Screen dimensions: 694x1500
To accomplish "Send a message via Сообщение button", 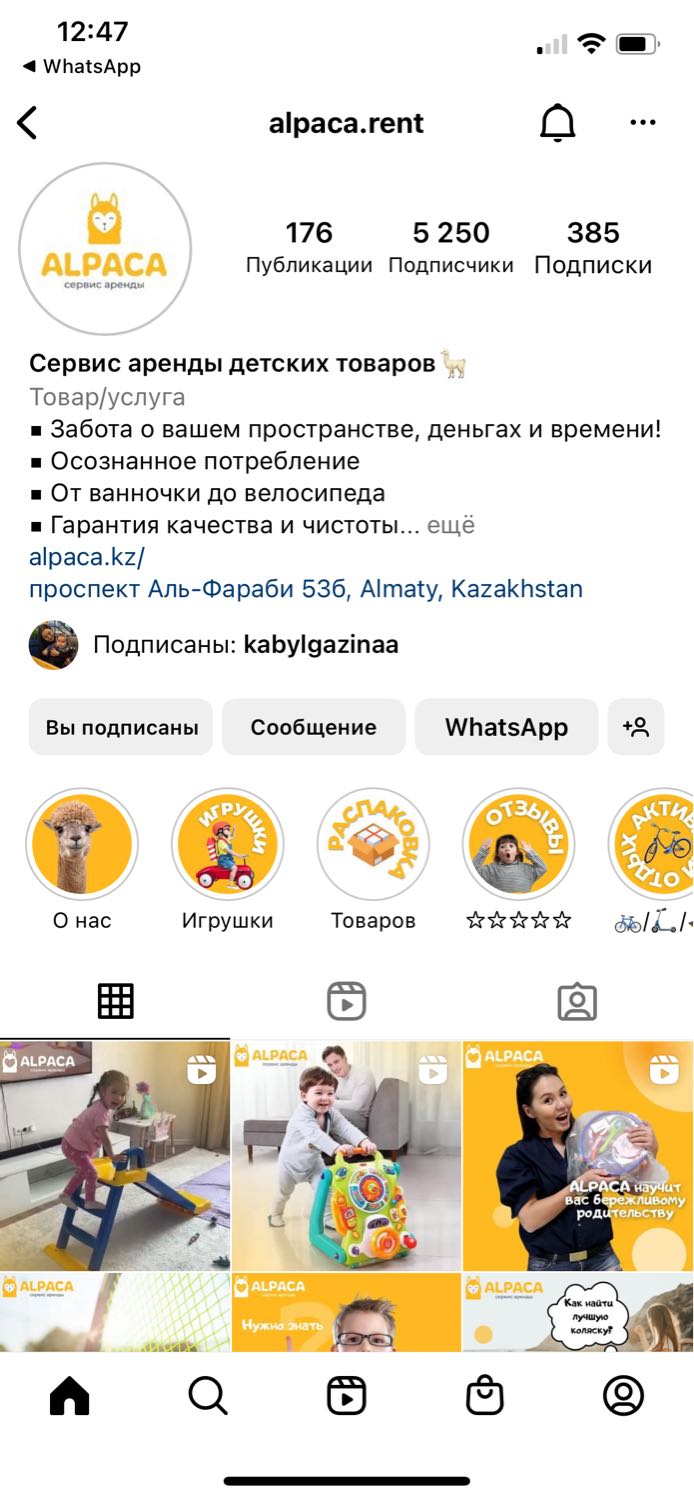I will tap(313, 727).
